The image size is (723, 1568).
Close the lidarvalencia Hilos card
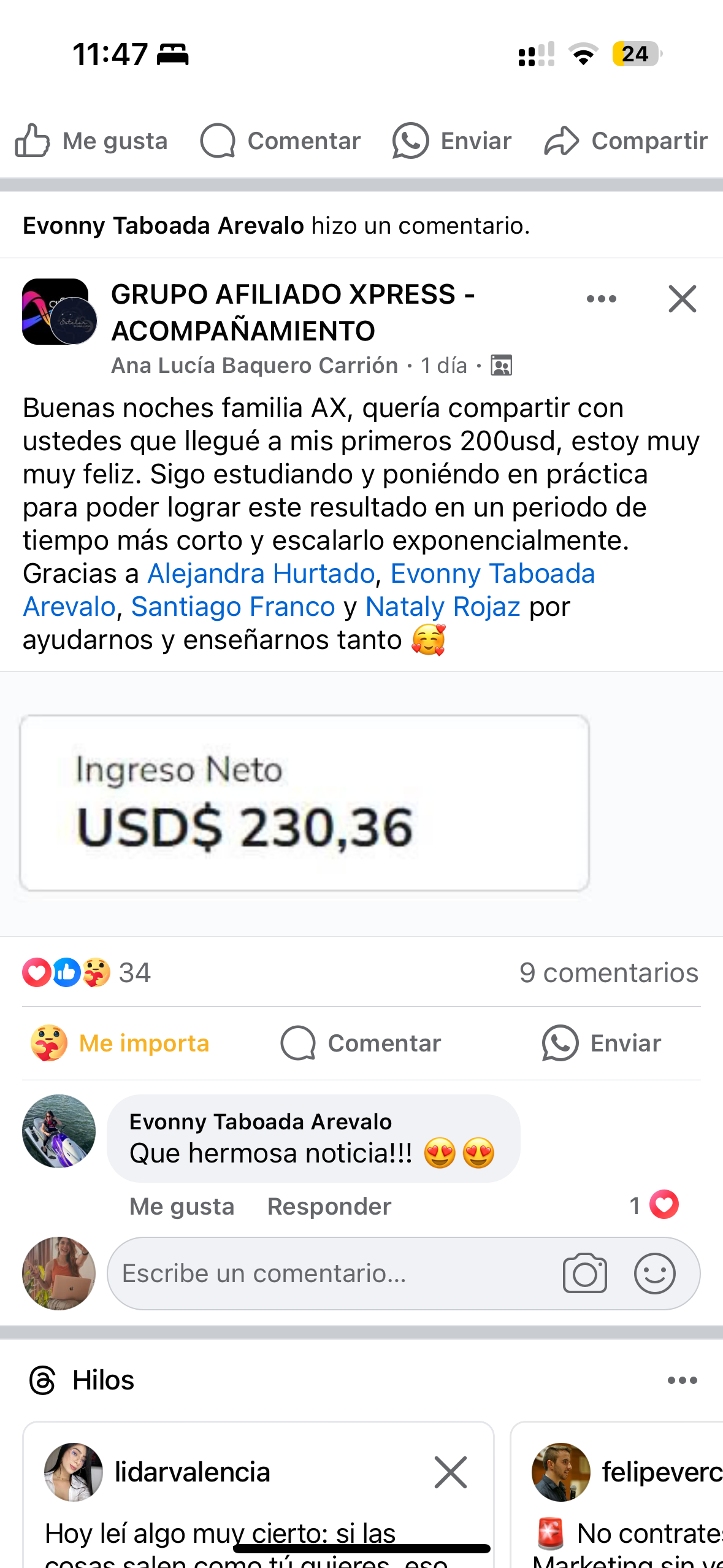click(451, 1472)
